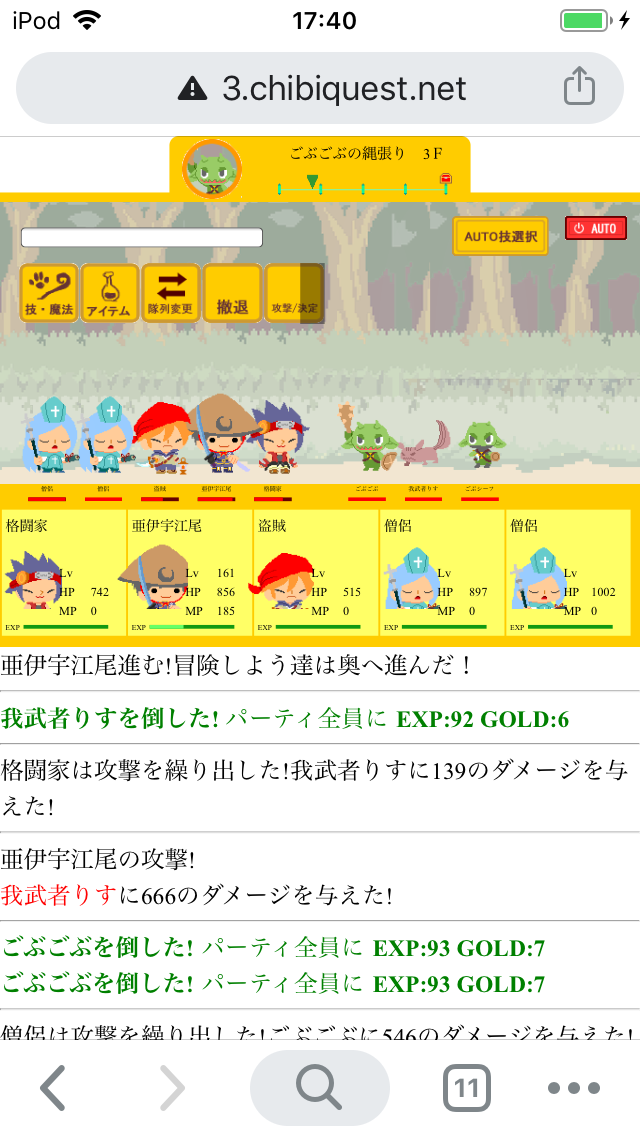Toggle the red AUTO battle switch
This screenshot has height=1136, width=640.
[x=596, y=228]
